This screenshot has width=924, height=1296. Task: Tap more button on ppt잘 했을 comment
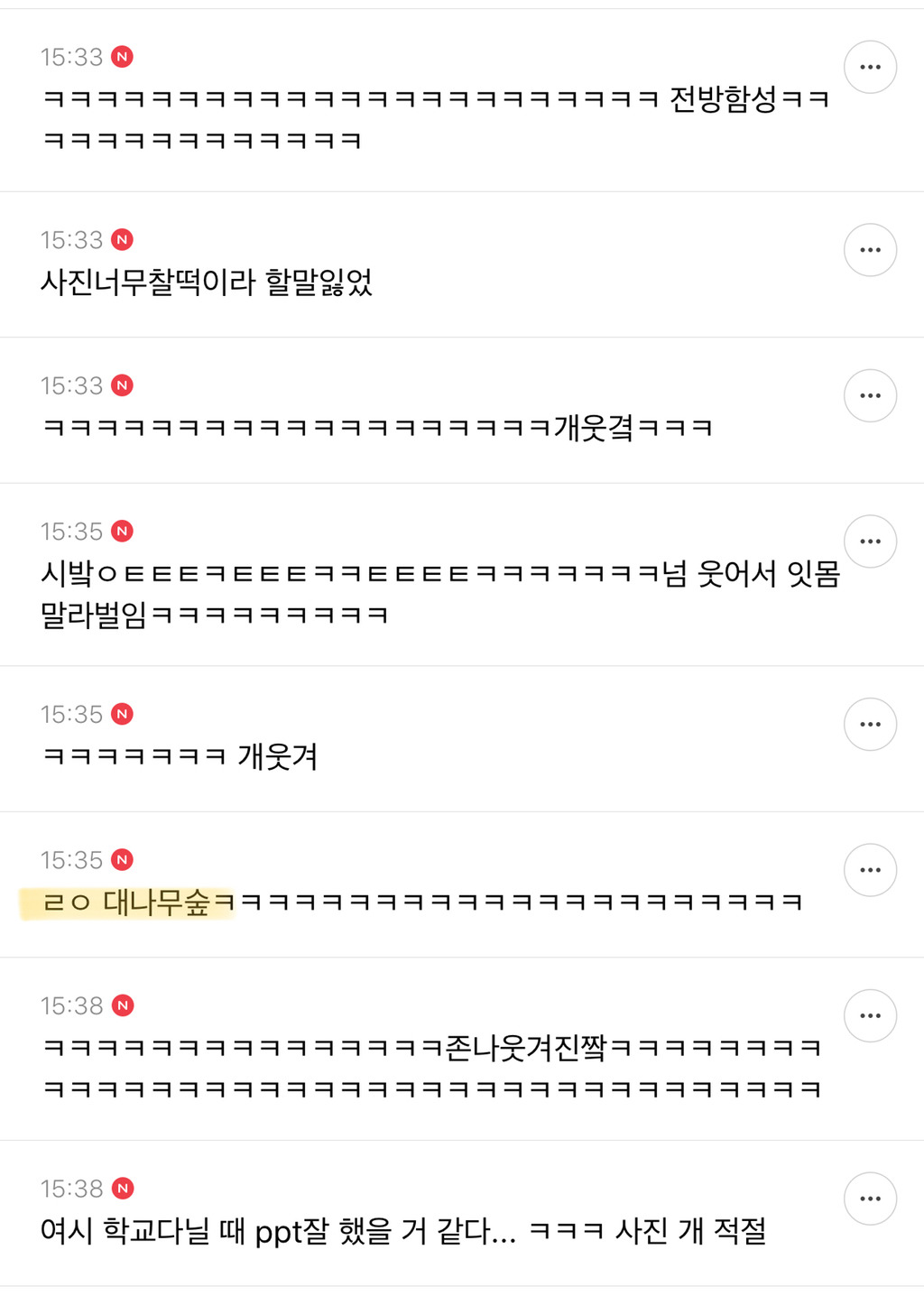point(870,1199)
